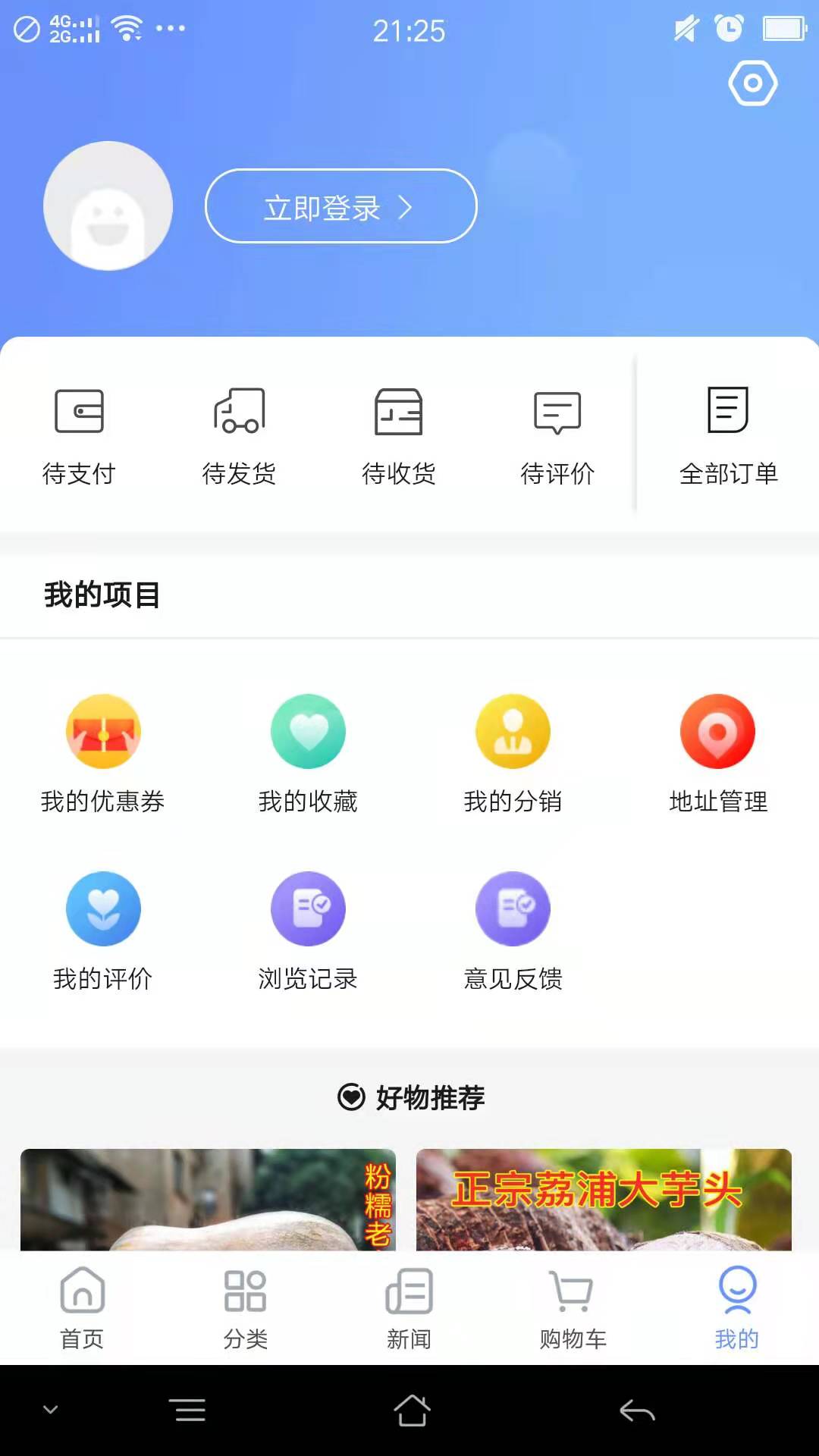Open 我的收藏 favorites heart icon
819x1456 pixels.
[x=309, y=730]
